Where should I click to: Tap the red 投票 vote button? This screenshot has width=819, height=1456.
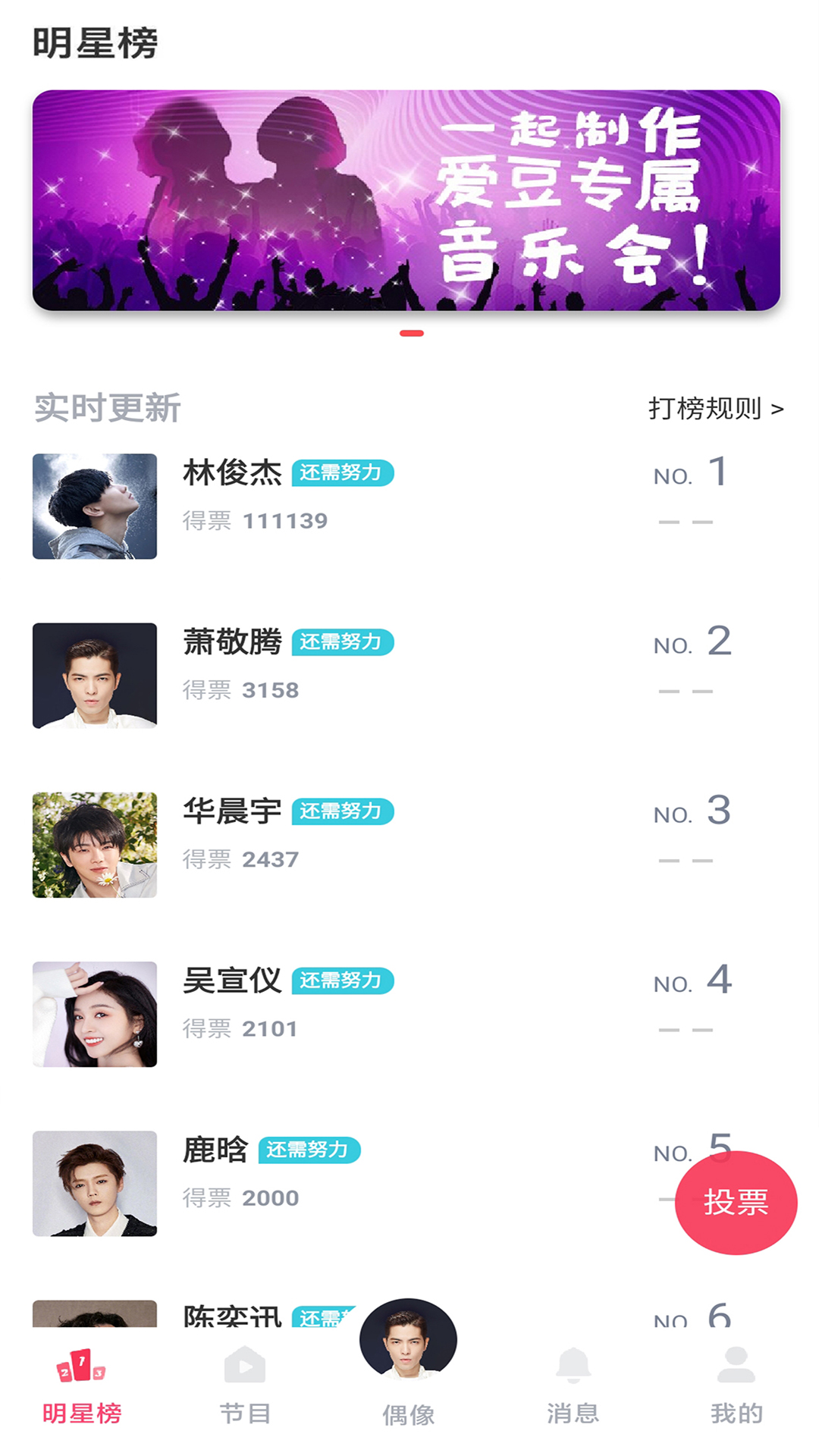tap(736, 1203)
